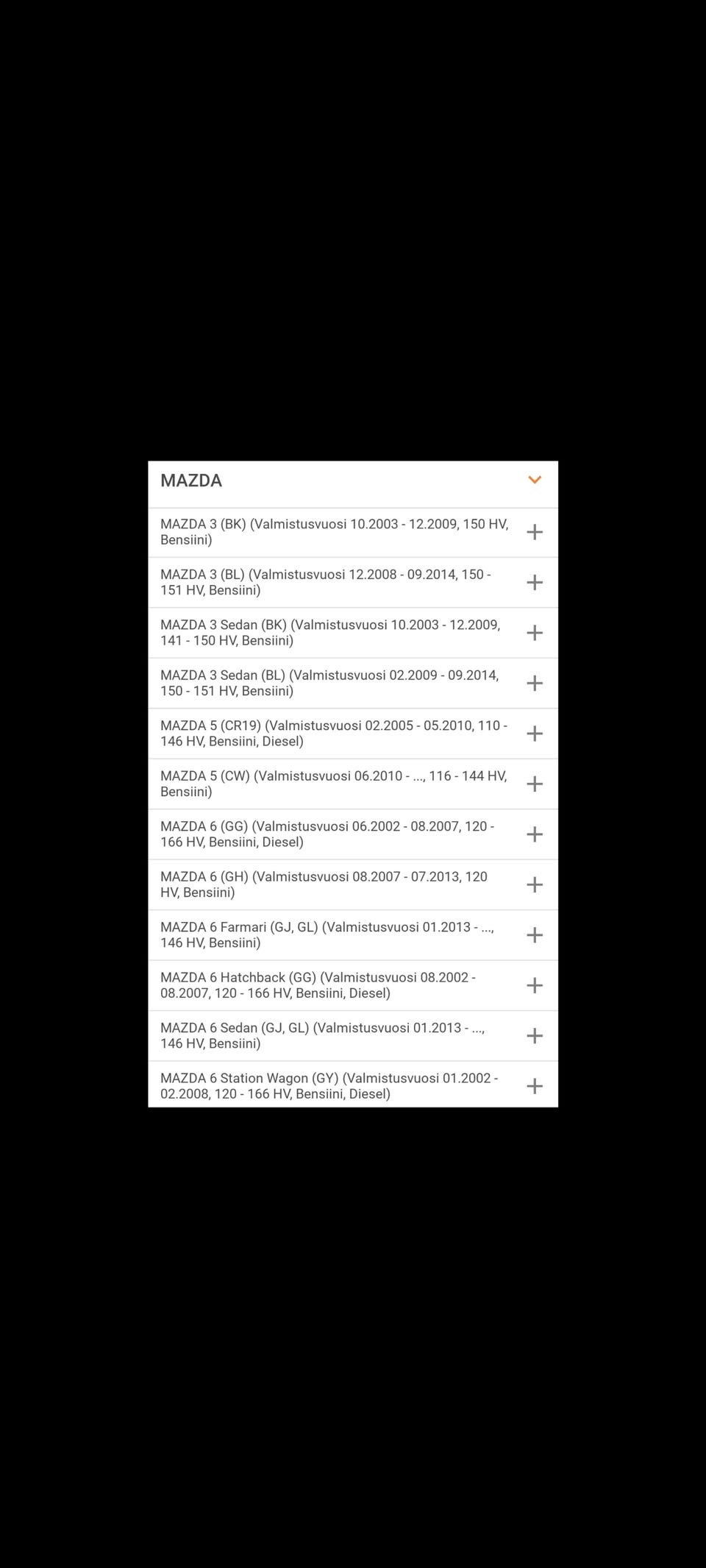This screenshot has width=706, height=1568.
Task: Expand MAZDA 3 (BK) 10.2003 - 12.2009 row
Action: coord(535,532)
